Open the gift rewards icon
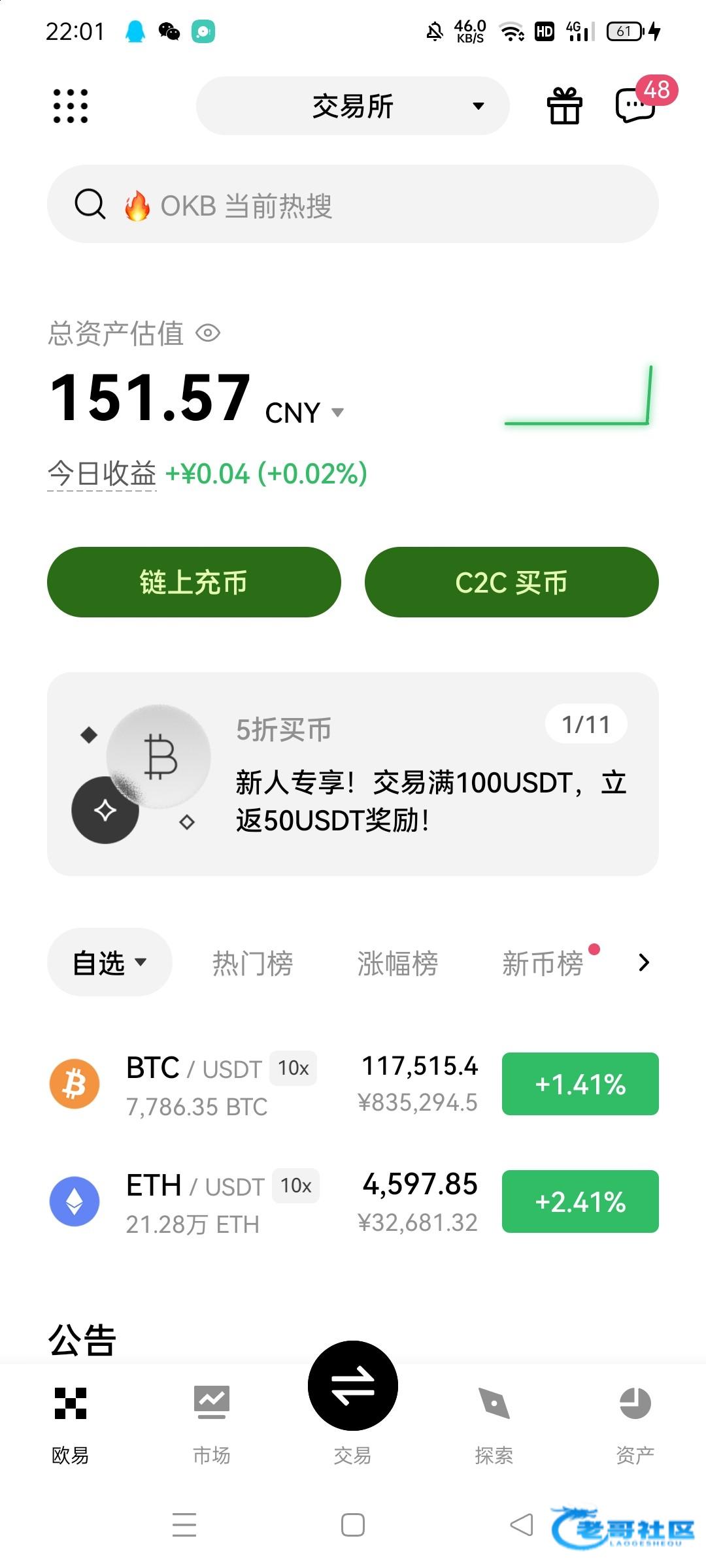 tap(564, 106)
